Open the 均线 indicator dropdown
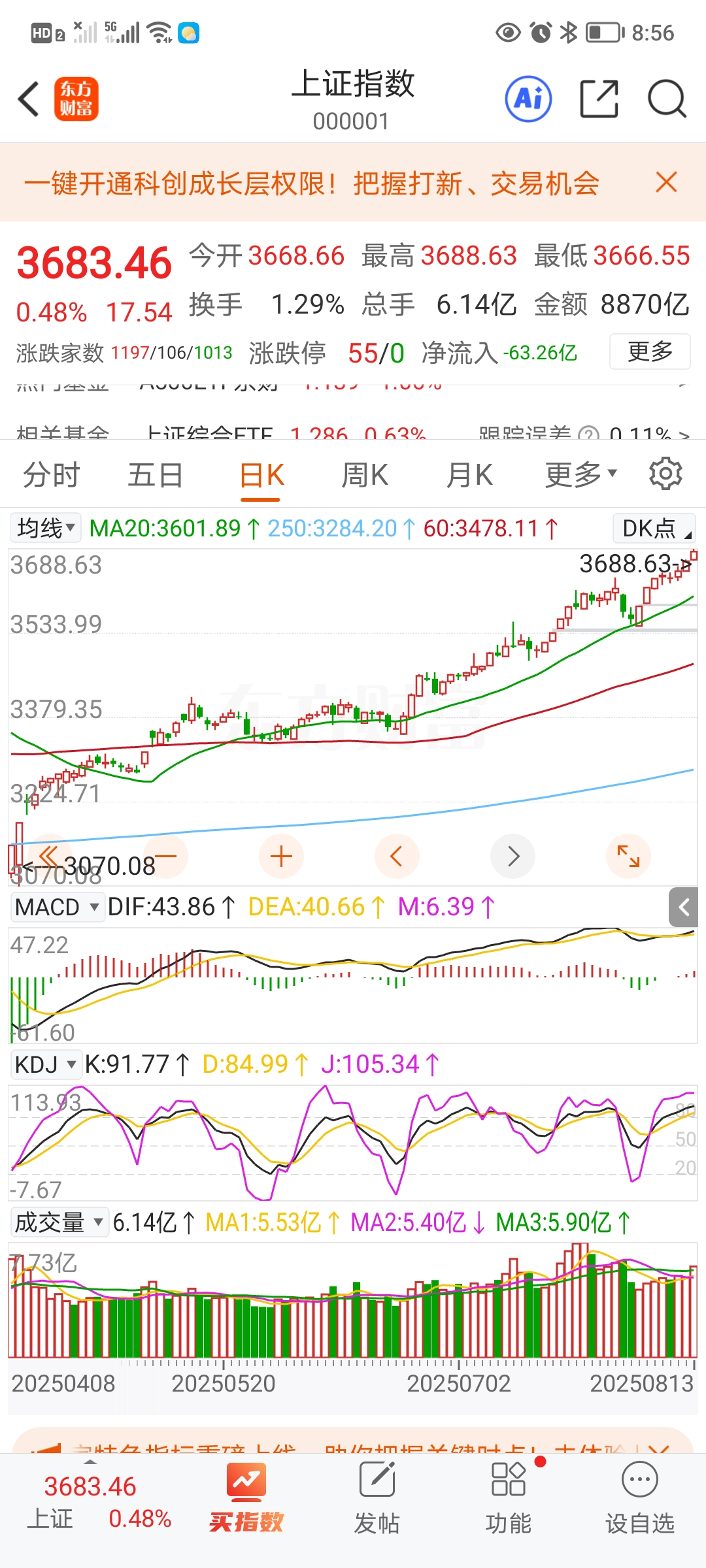This screenshot has height=1568, width=706. point(45,528)
